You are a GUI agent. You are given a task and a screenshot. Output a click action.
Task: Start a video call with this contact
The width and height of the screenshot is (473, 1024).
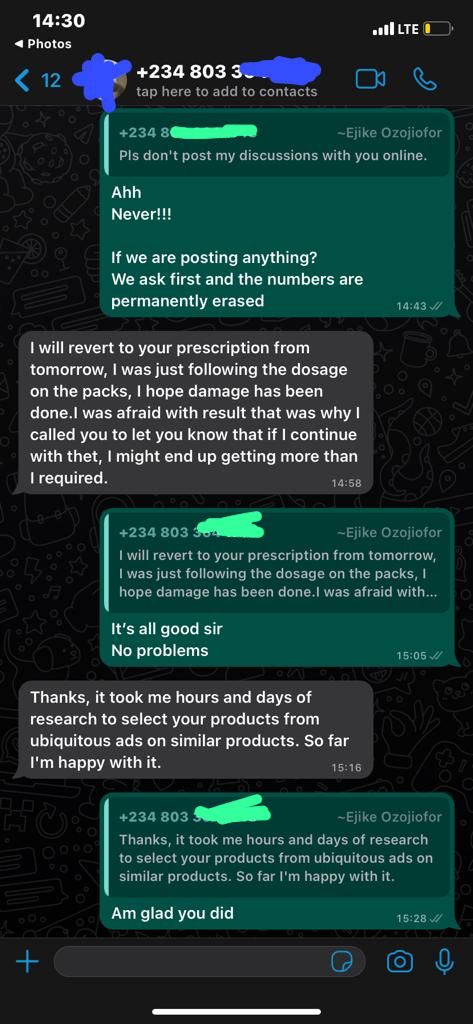click(370, 80)
